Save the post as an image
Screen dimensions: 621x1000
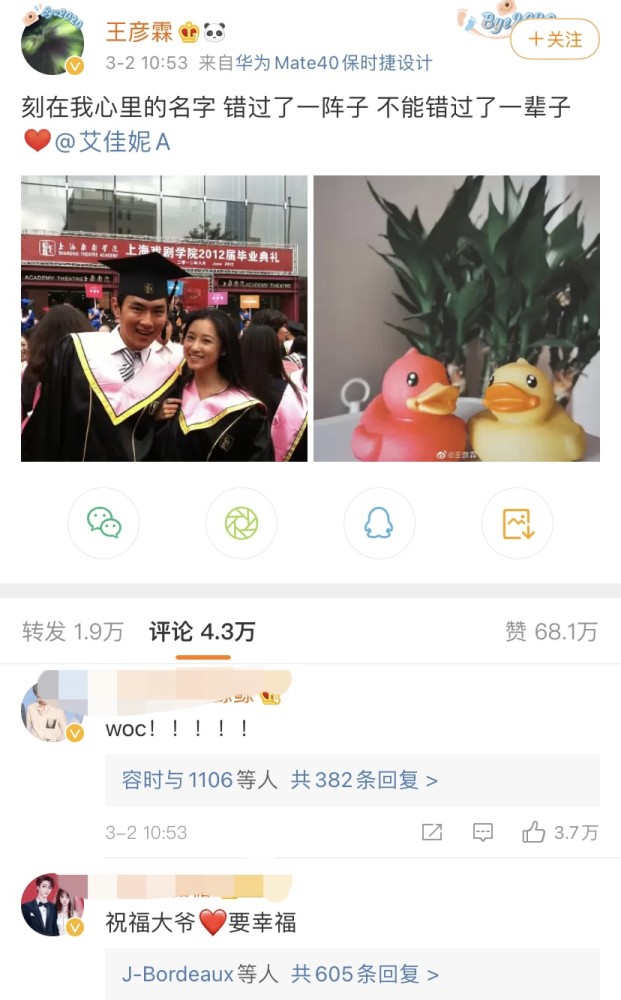pyautogui.click(x=517, y=523)
